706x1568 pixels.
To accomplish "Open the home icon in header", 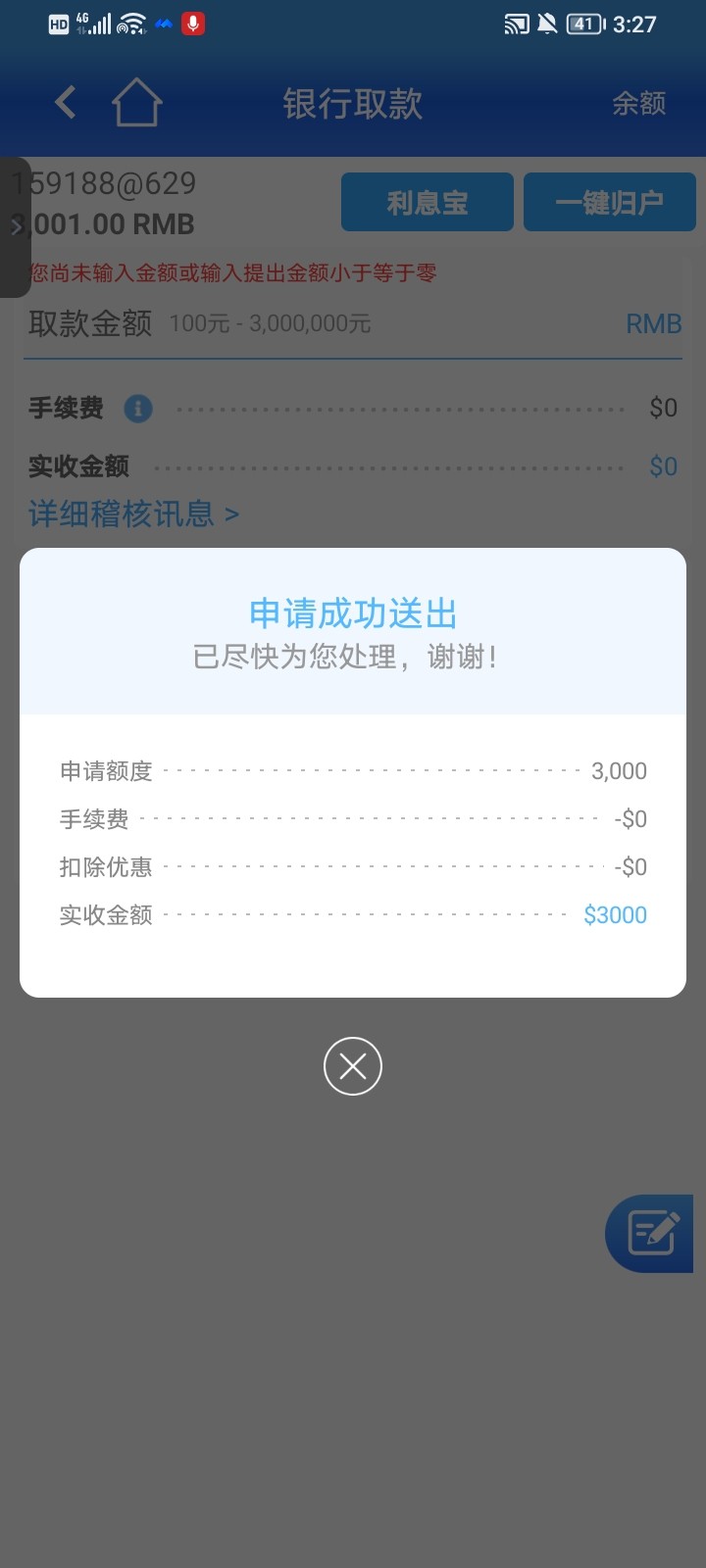I will 136,102.
